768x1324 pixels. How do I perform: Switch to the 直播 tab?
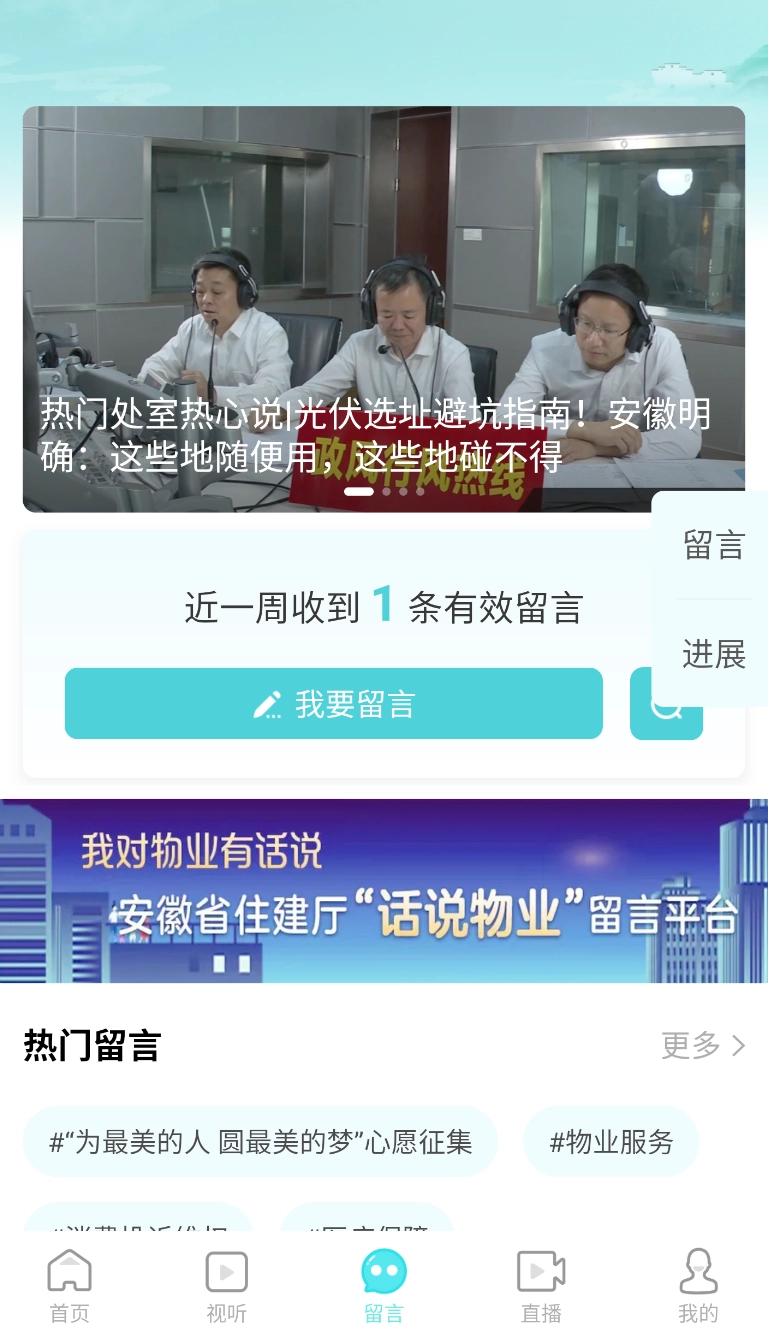(541, 1286)
